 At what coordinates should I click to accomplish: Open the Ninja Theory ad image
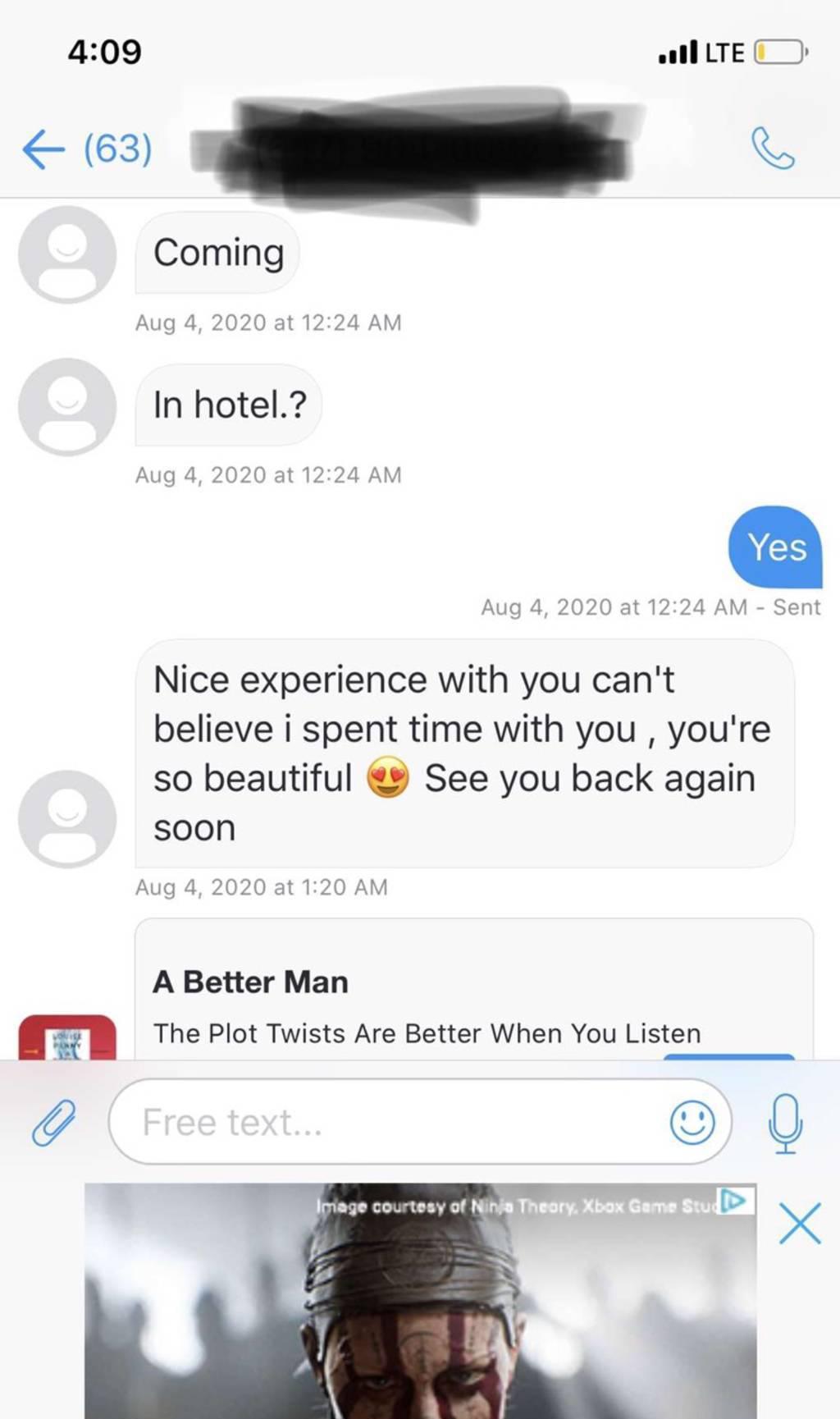pyautogui.click(x=420, y=1313)
